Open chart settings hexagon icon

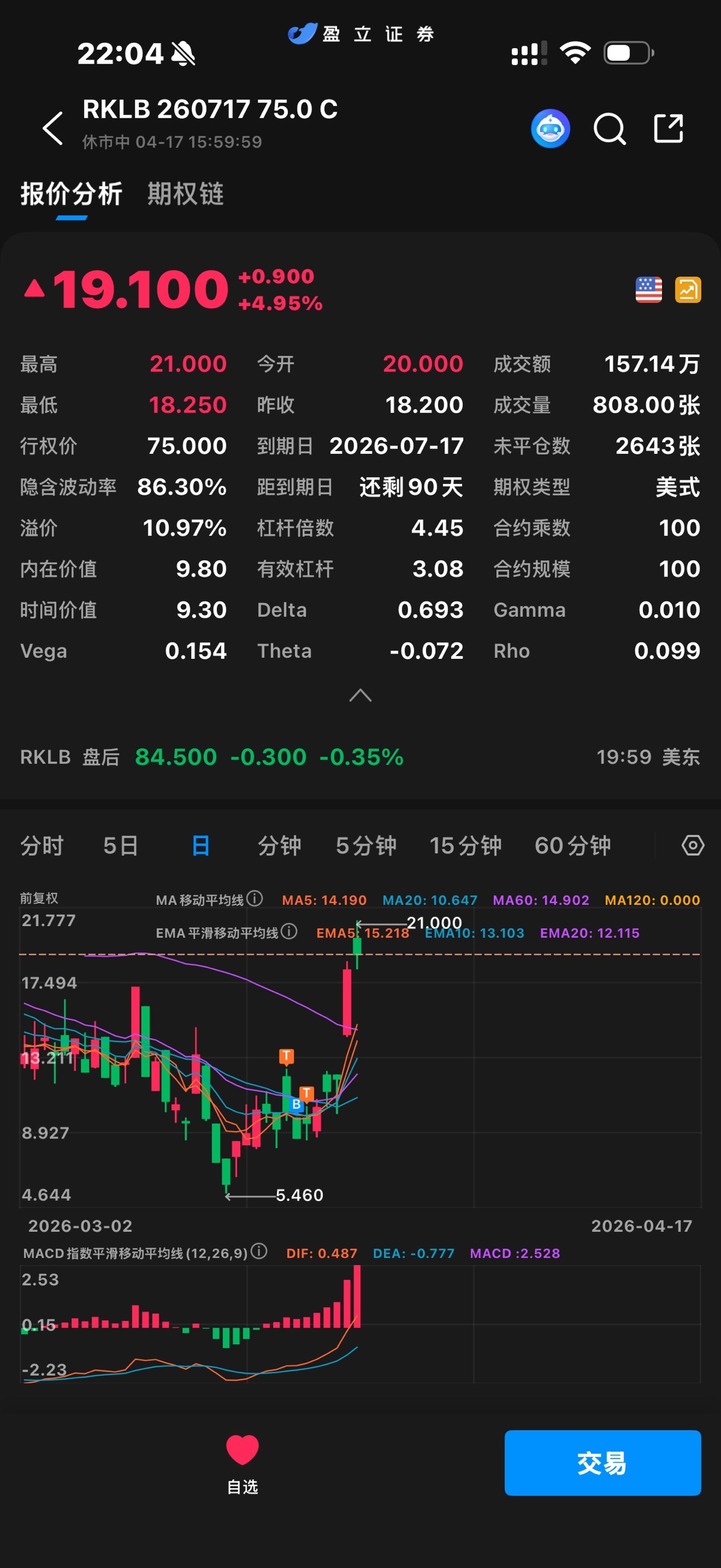click(692, 845)
